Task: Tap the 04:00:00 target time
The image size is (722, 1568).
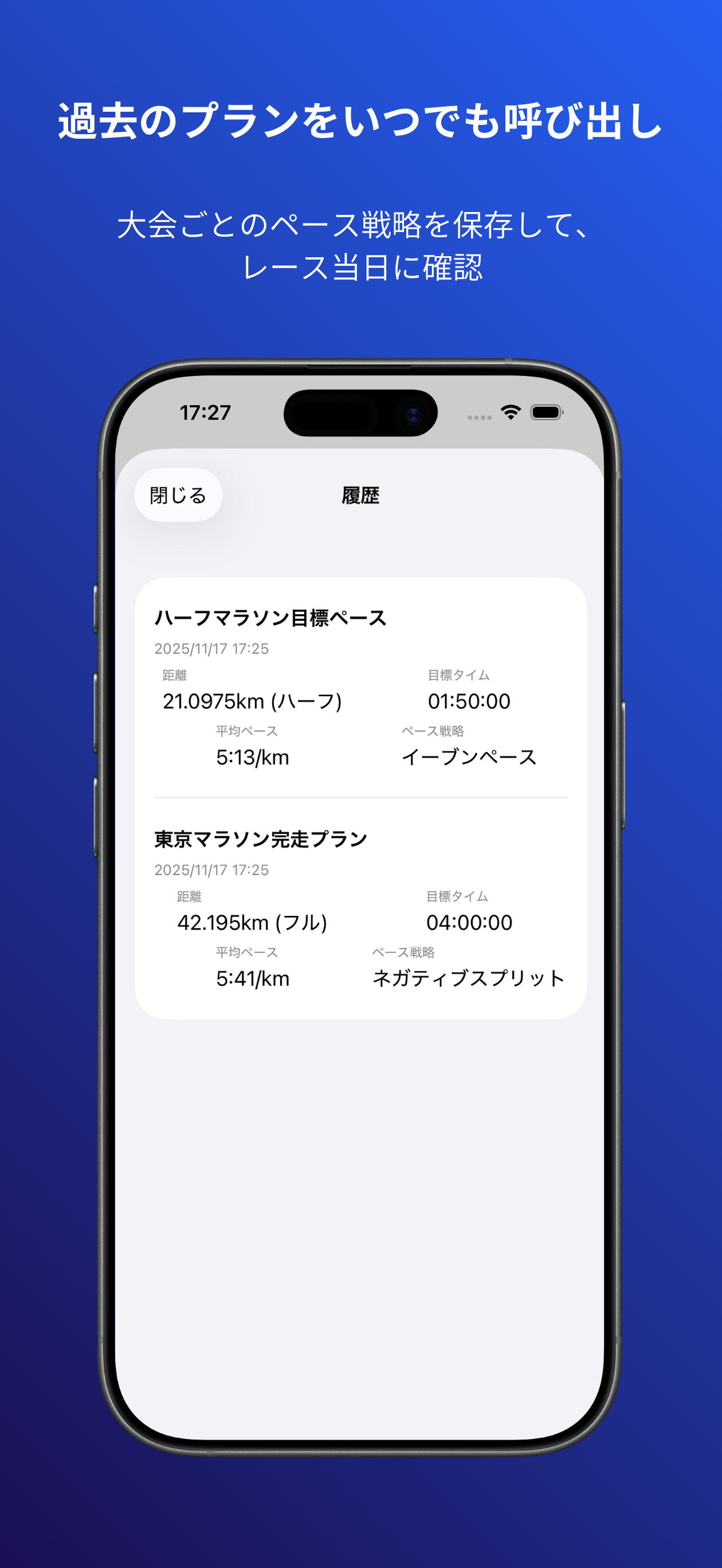Action: tap(469, 922)
